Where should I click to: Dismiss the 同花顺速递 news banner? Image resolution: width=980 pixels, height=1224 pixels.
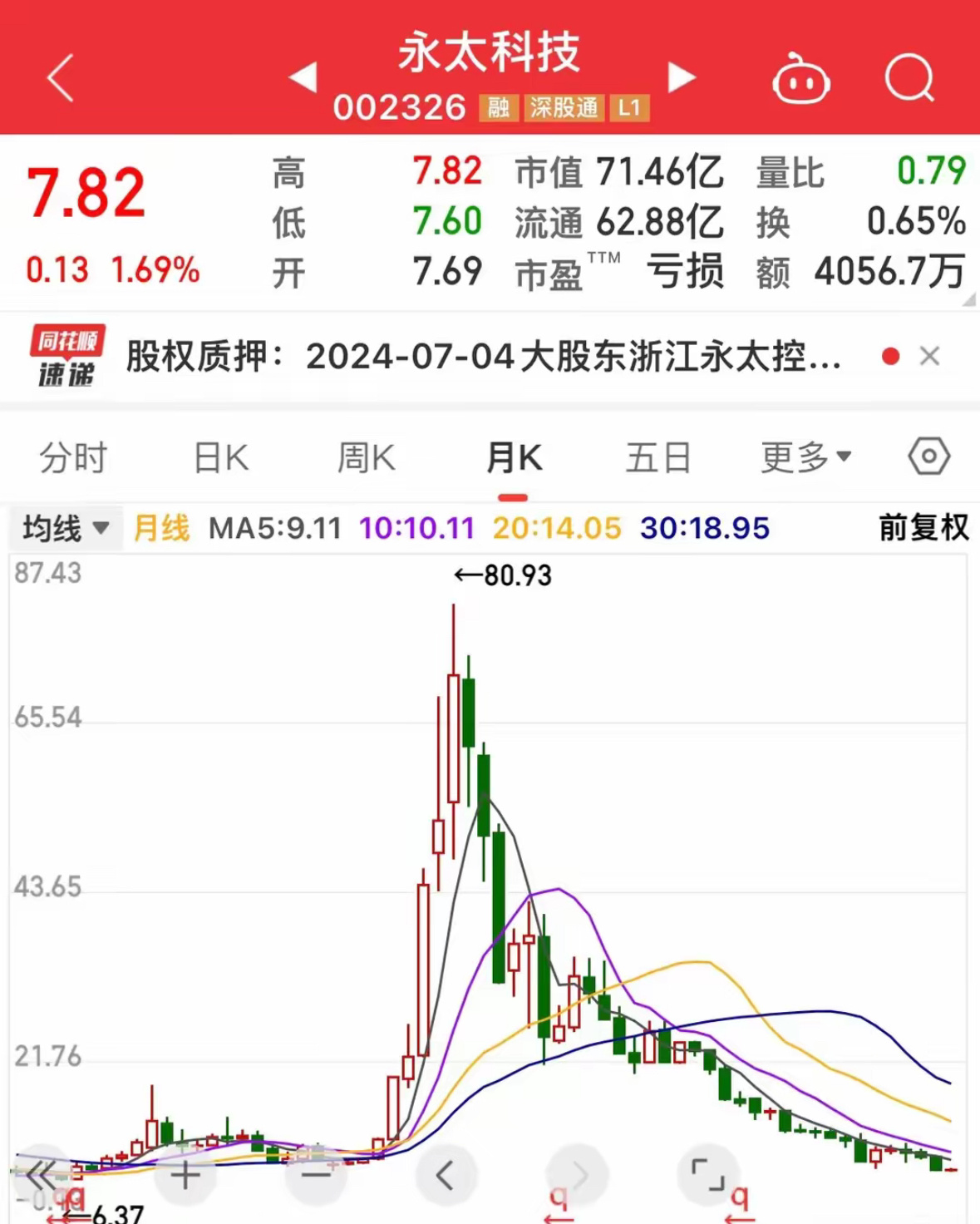[x=929, y=357]
